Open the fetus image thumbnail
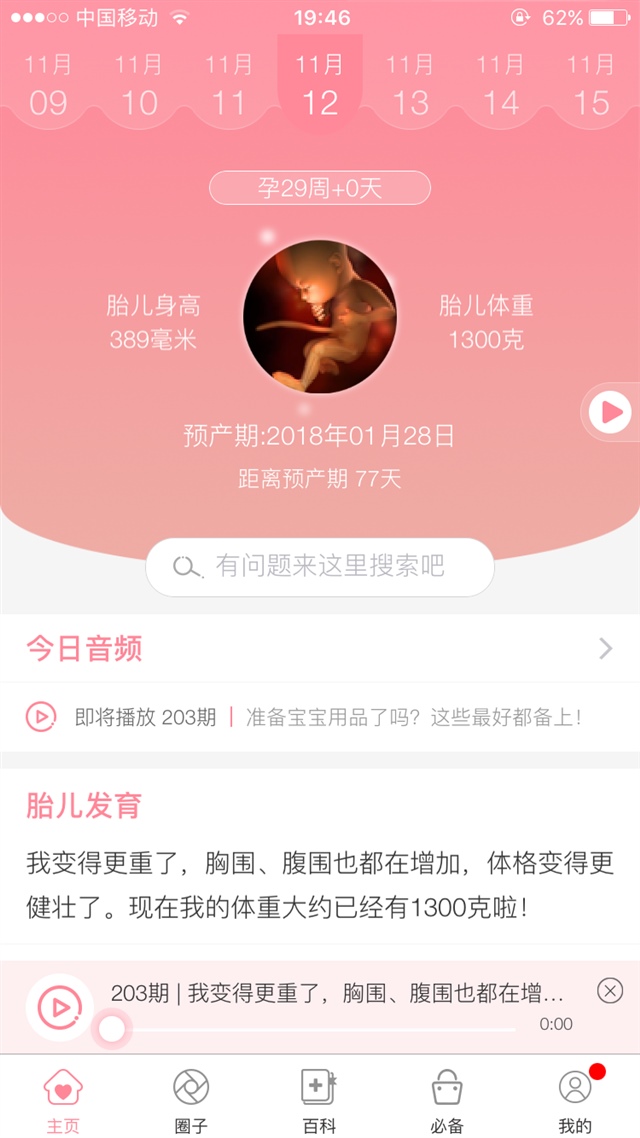The image size is (640, 1138). pyautogui.click(x=320, y=317)
